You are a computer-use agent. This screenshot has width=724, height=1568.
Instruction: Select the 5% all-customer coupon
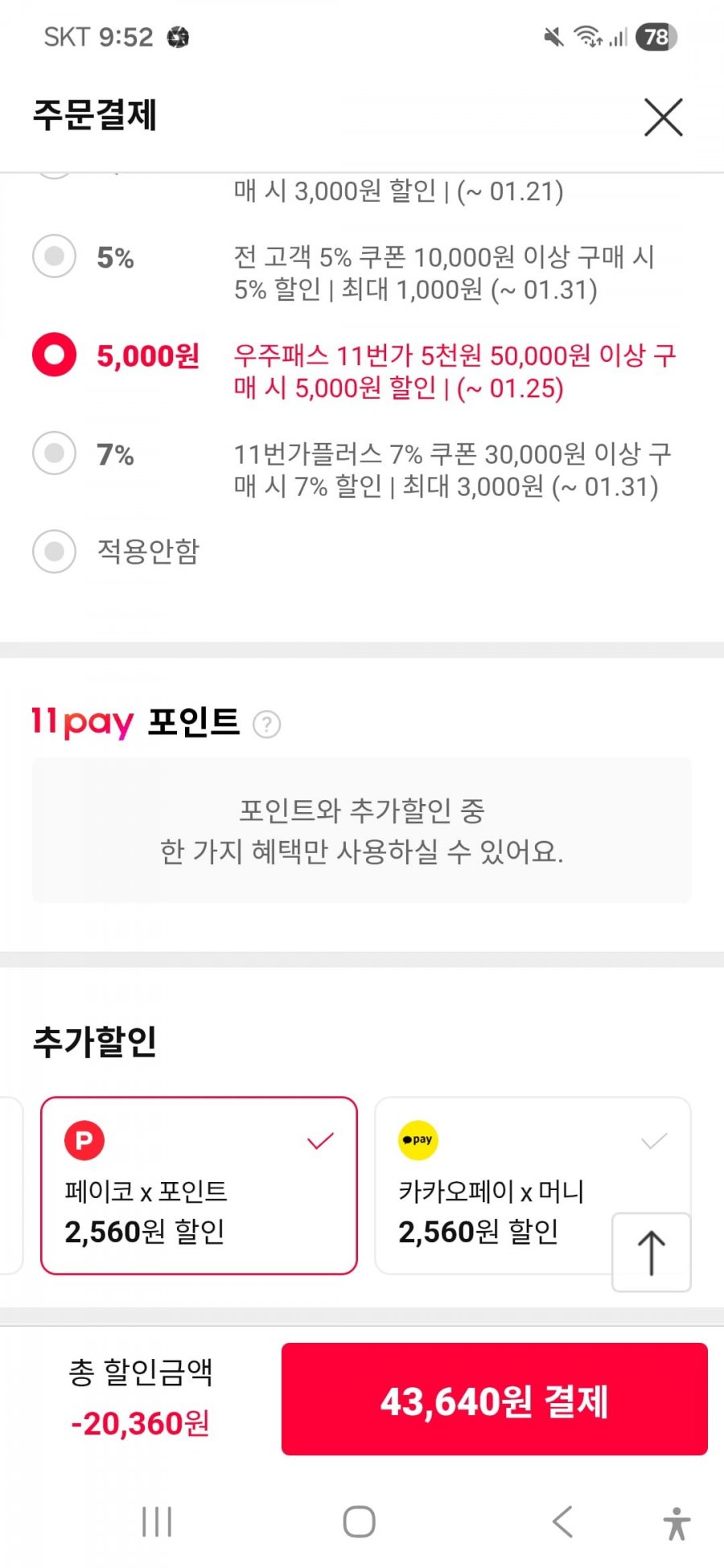[x=55, y=257]
